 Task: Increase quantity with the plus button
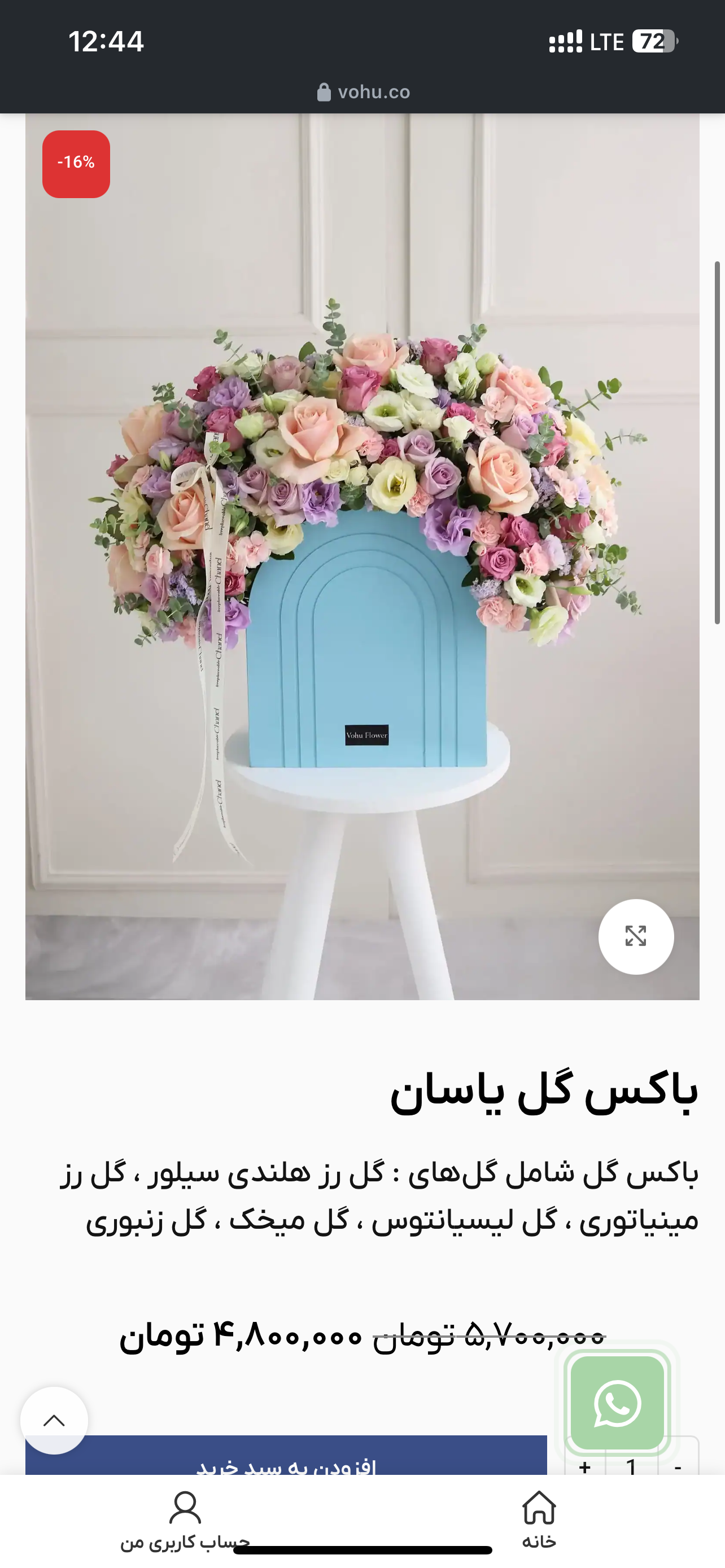585,1466
